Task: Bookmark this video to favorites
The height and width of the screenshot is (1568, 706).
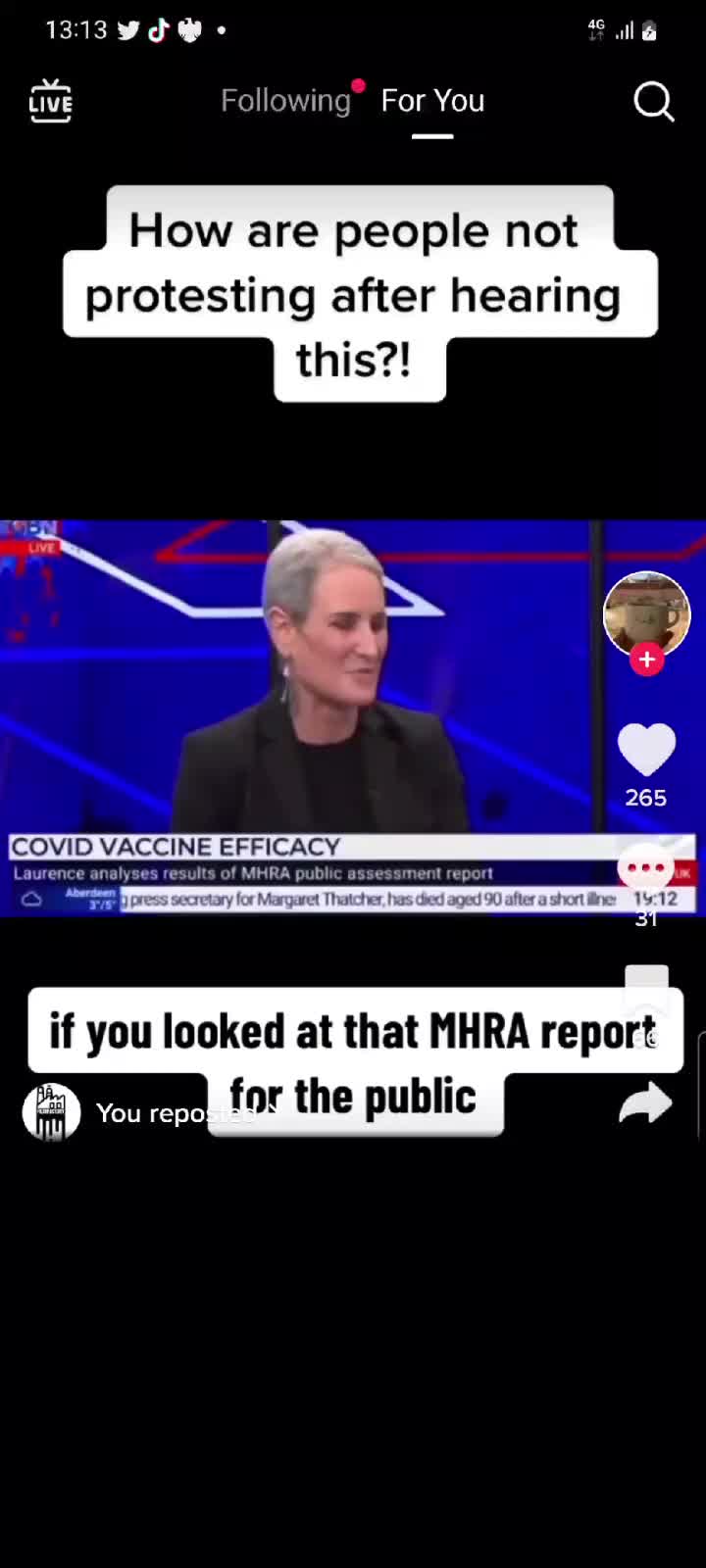Action: click(646, 986)
